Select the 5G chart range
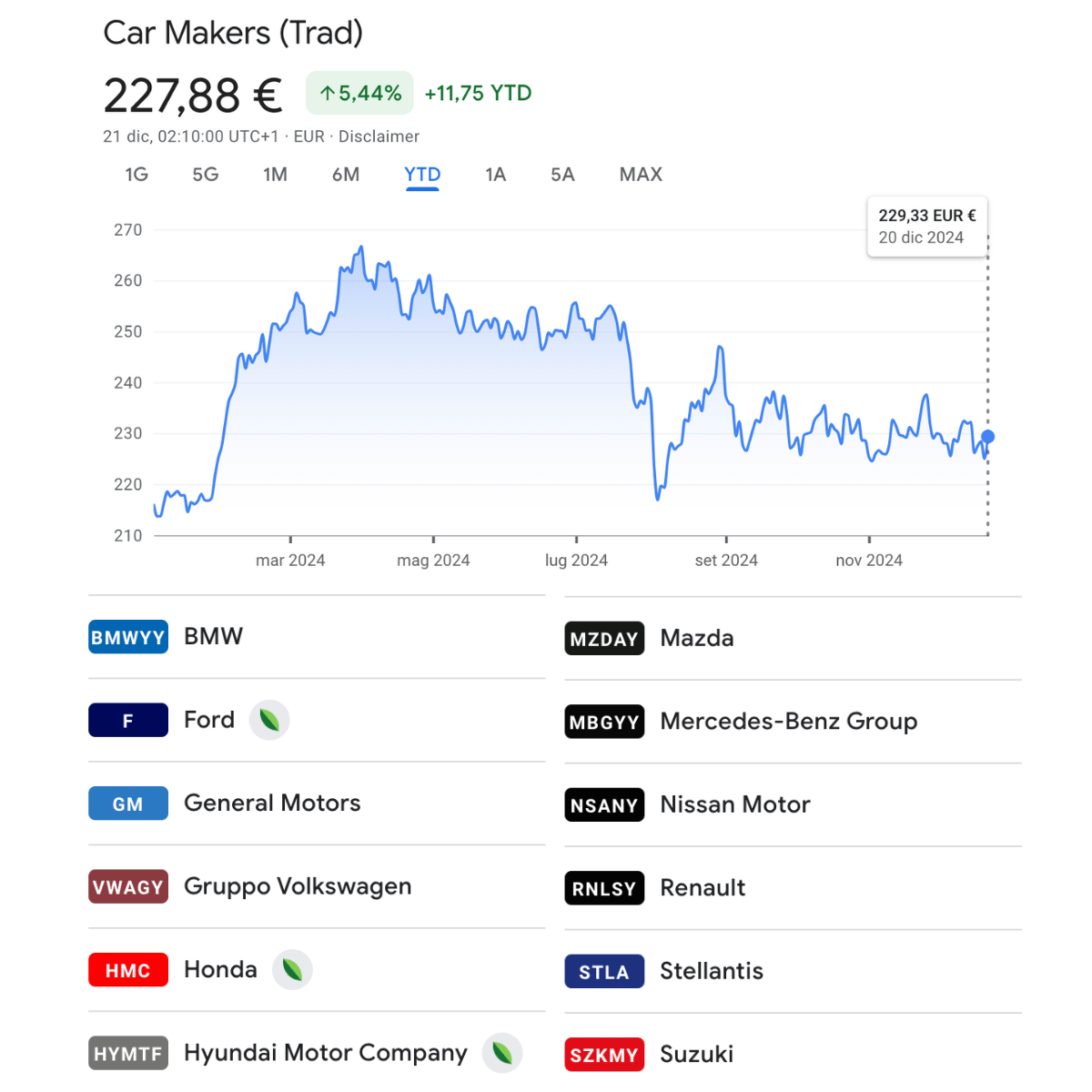 206,175
